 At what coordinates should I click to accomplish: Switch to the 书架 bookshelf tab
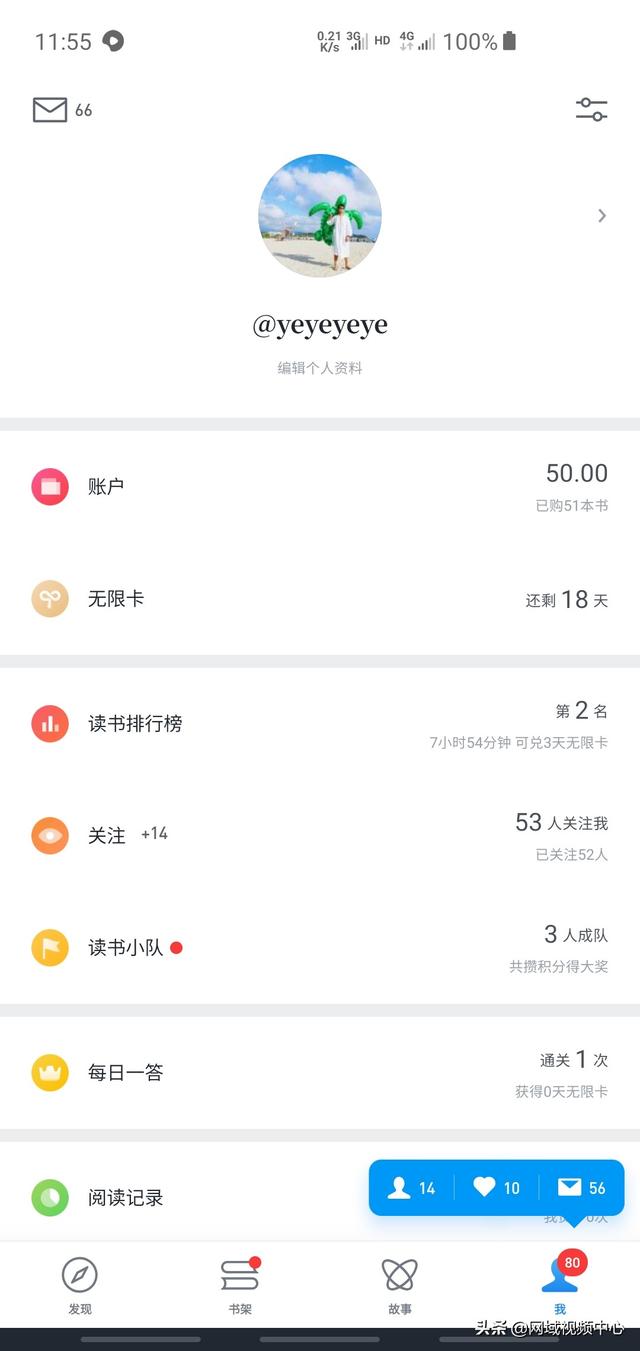coord(240,1285)
